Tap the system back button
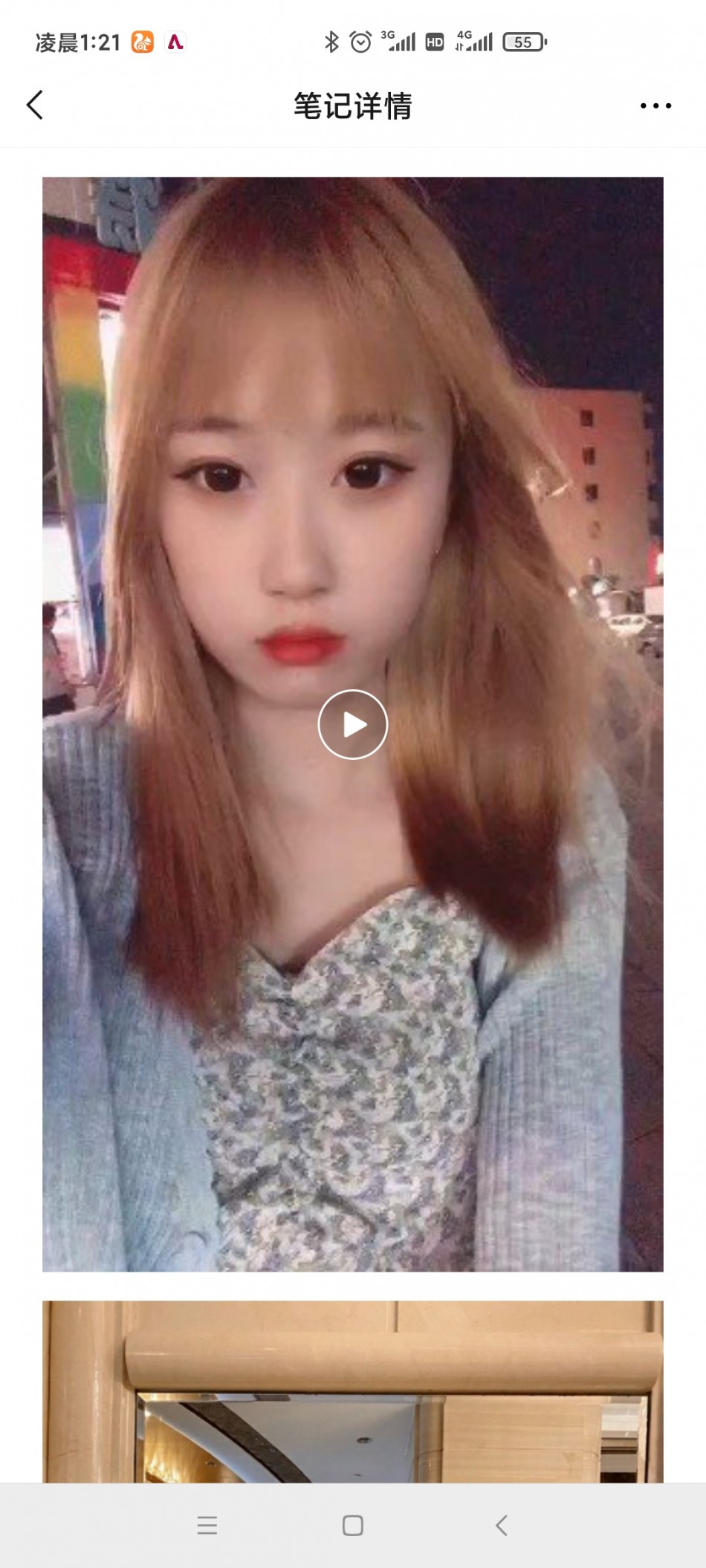 tap(502, 1526)
